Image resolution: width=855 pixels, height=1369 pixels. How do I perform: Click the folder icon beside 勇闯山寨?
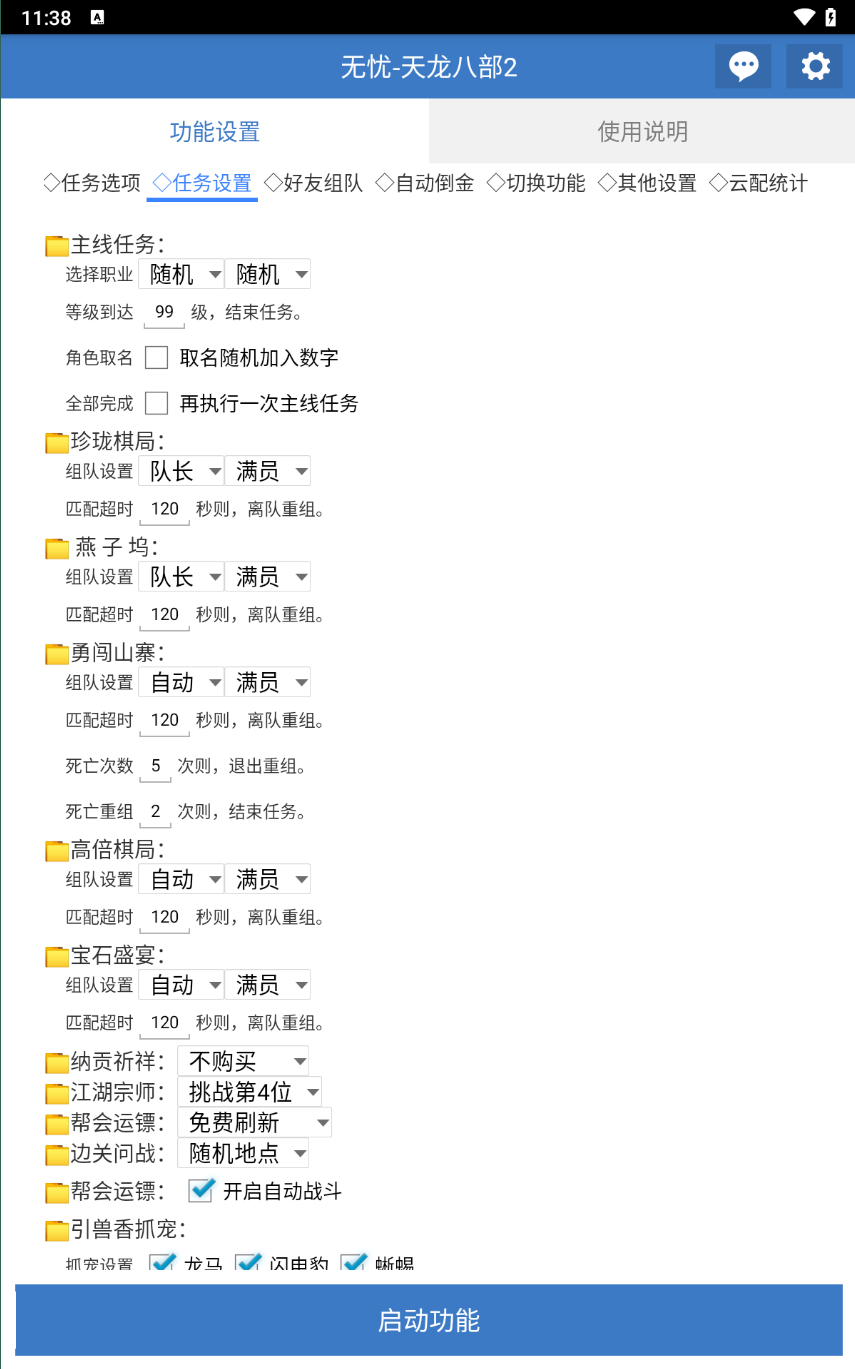[x=56, y=653]
